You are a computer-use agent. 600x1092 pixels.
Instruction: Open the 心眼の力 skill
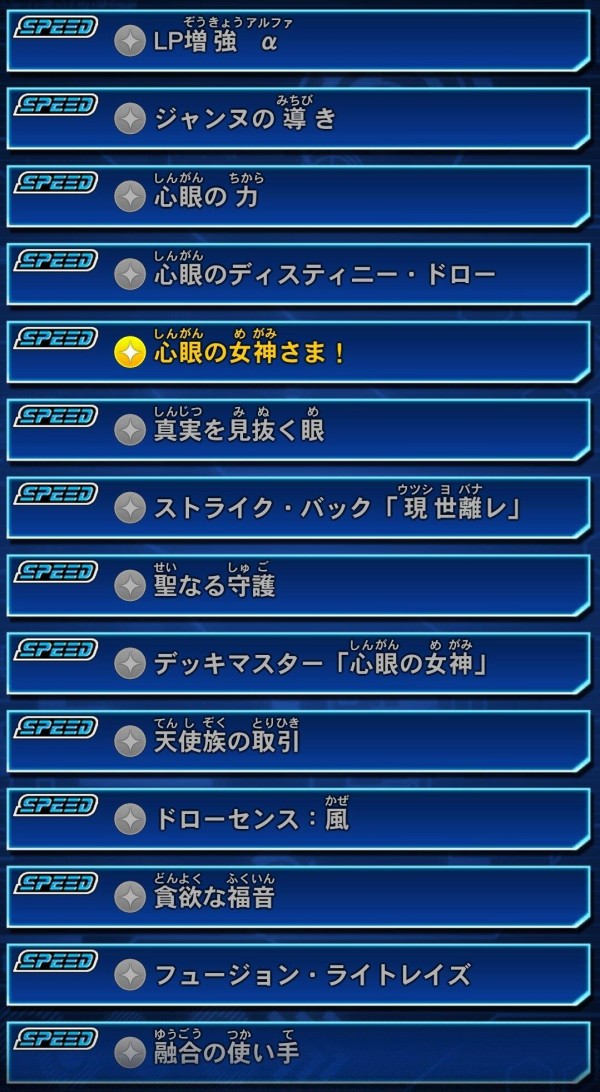click(x=300, y=197)
